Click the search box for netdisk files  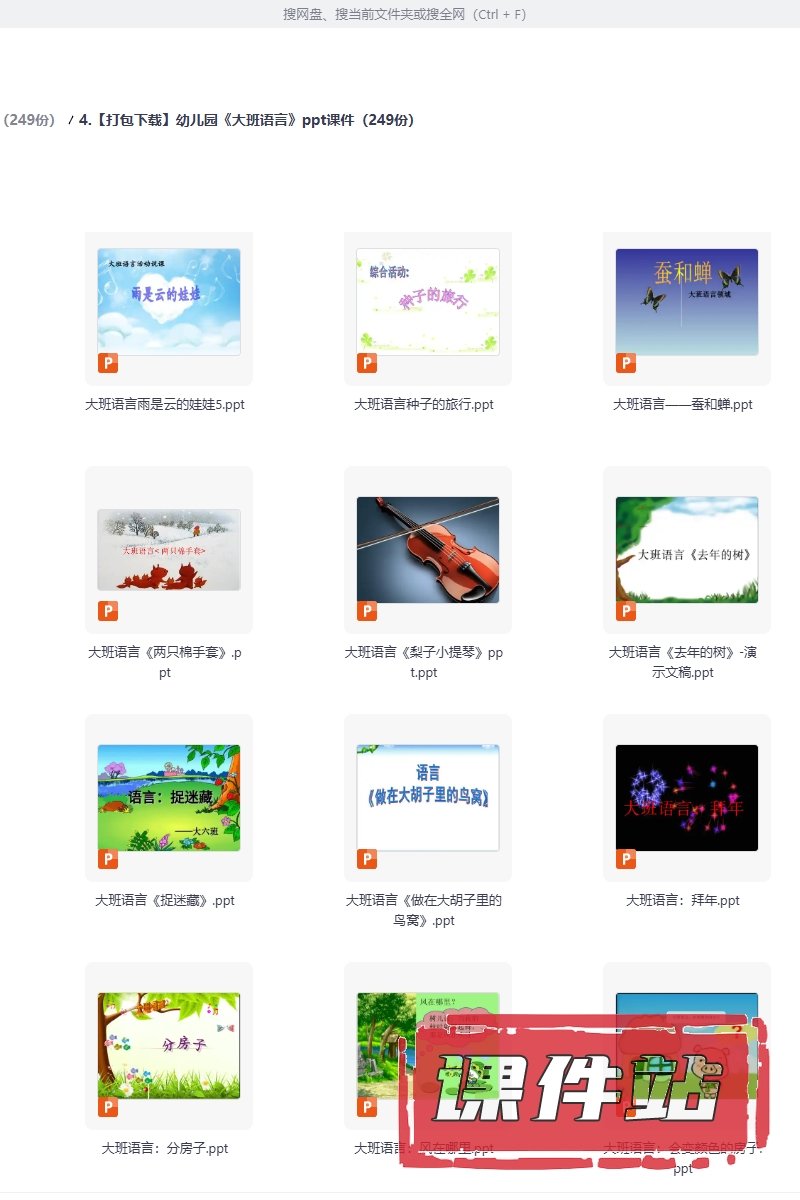[404, 14]
